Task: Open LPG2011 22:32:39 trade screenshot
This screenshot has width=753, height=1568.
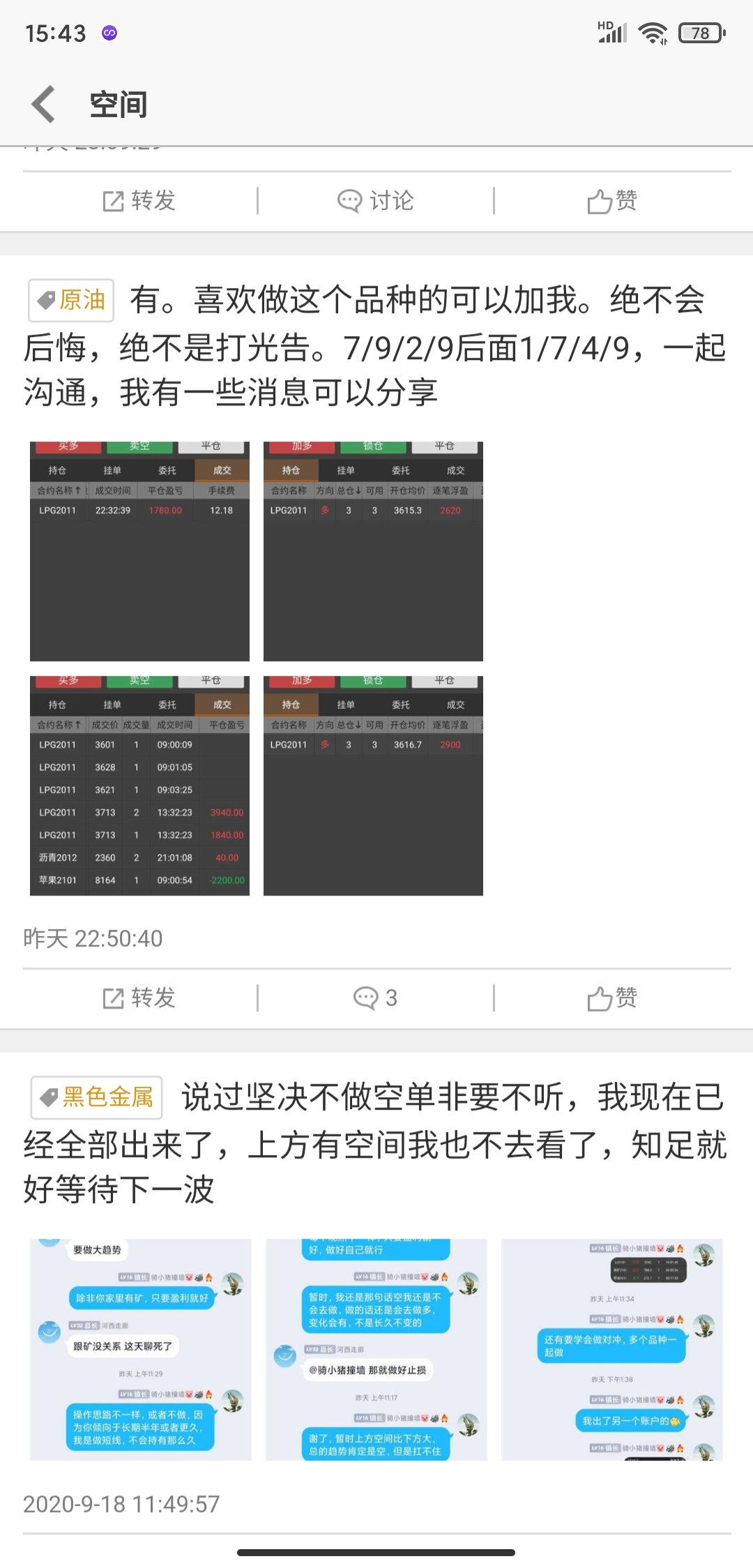Action: (x=139, y=551)
